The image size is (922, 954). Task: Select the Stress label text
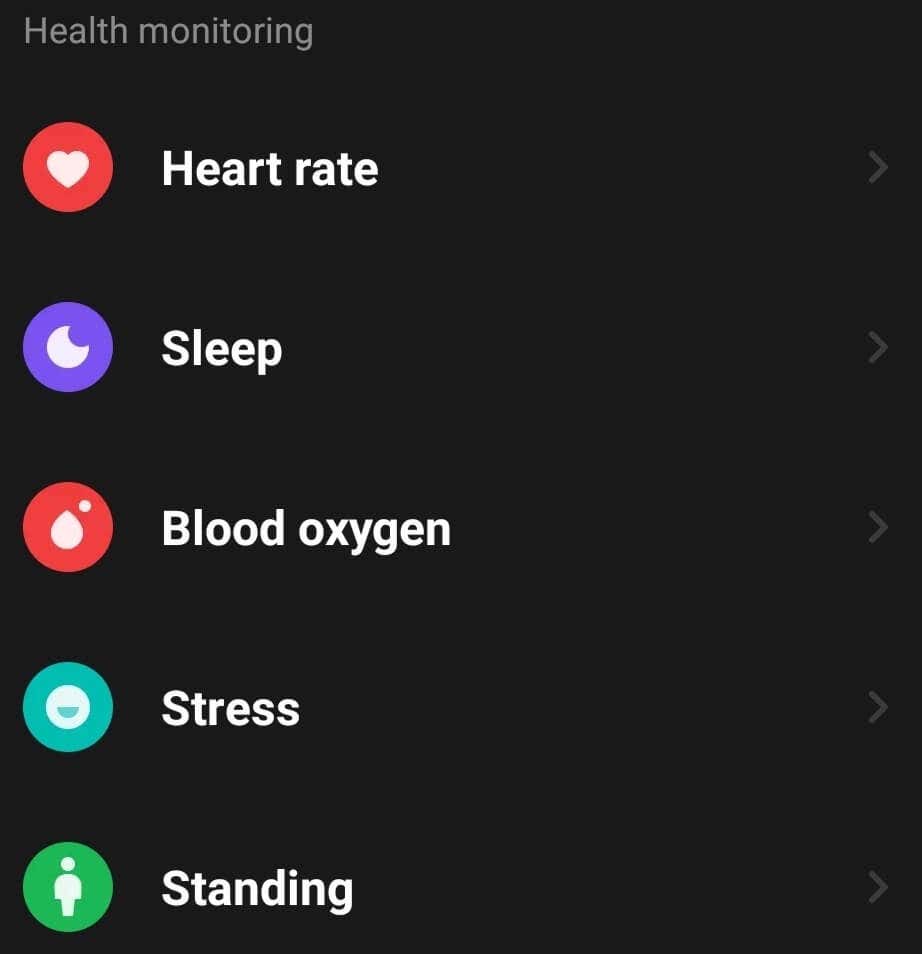pyautogui.click(x=230, y=707)
